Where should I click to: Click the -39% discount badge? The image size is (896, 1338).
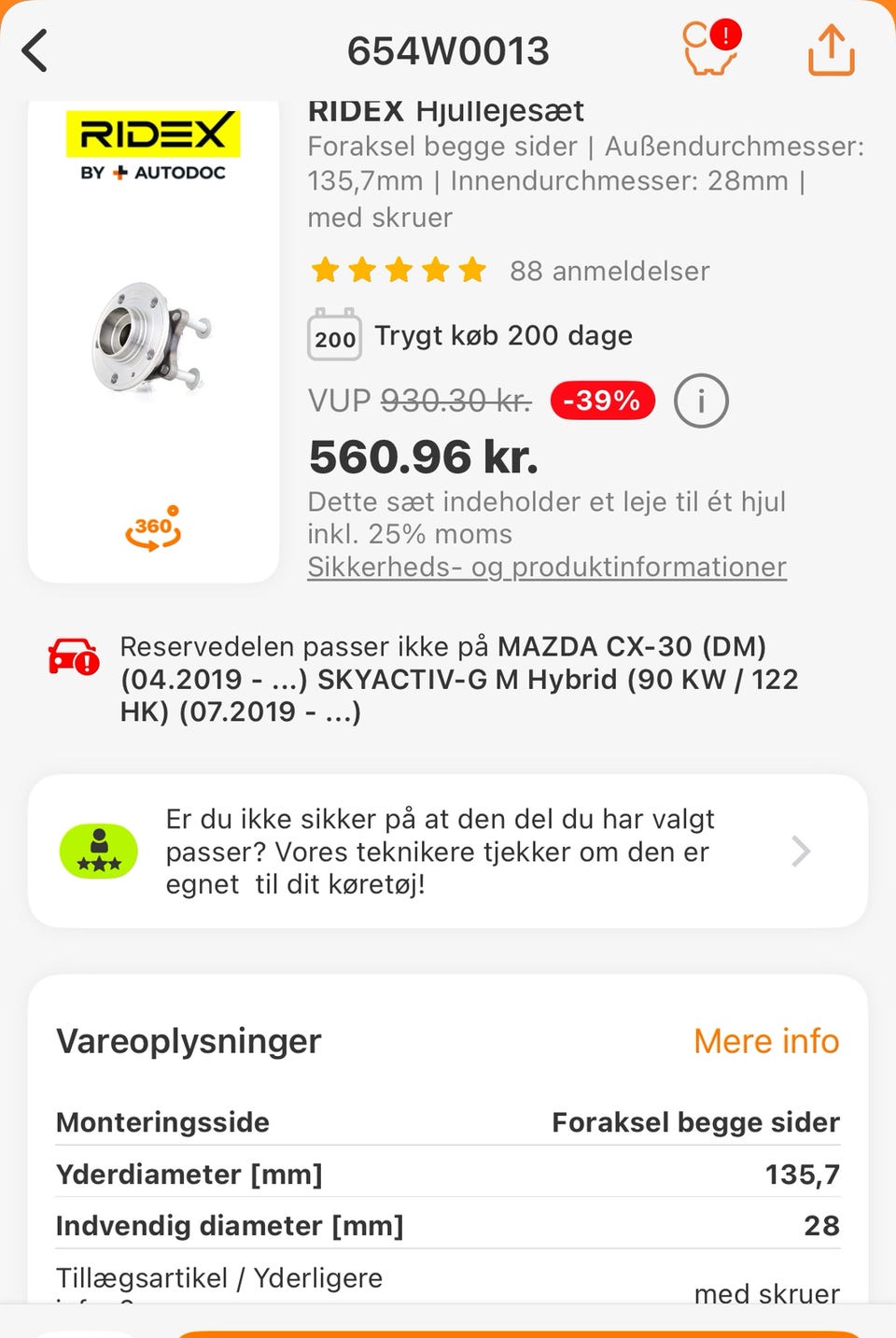pyautogui.click(x=602, y=401)
